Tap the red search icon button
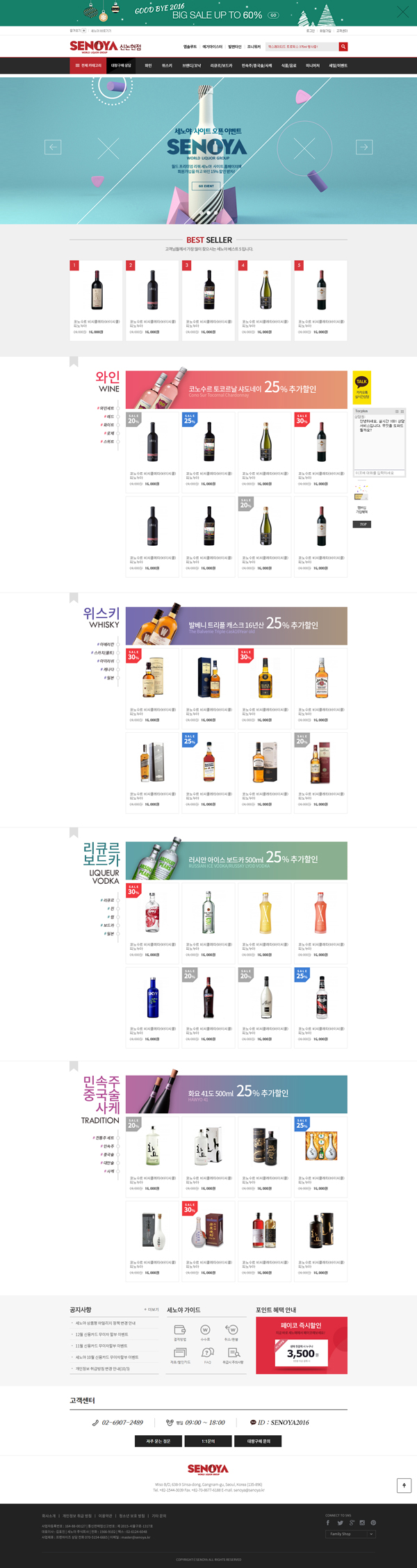The image size is (417, 1568). 343,47
